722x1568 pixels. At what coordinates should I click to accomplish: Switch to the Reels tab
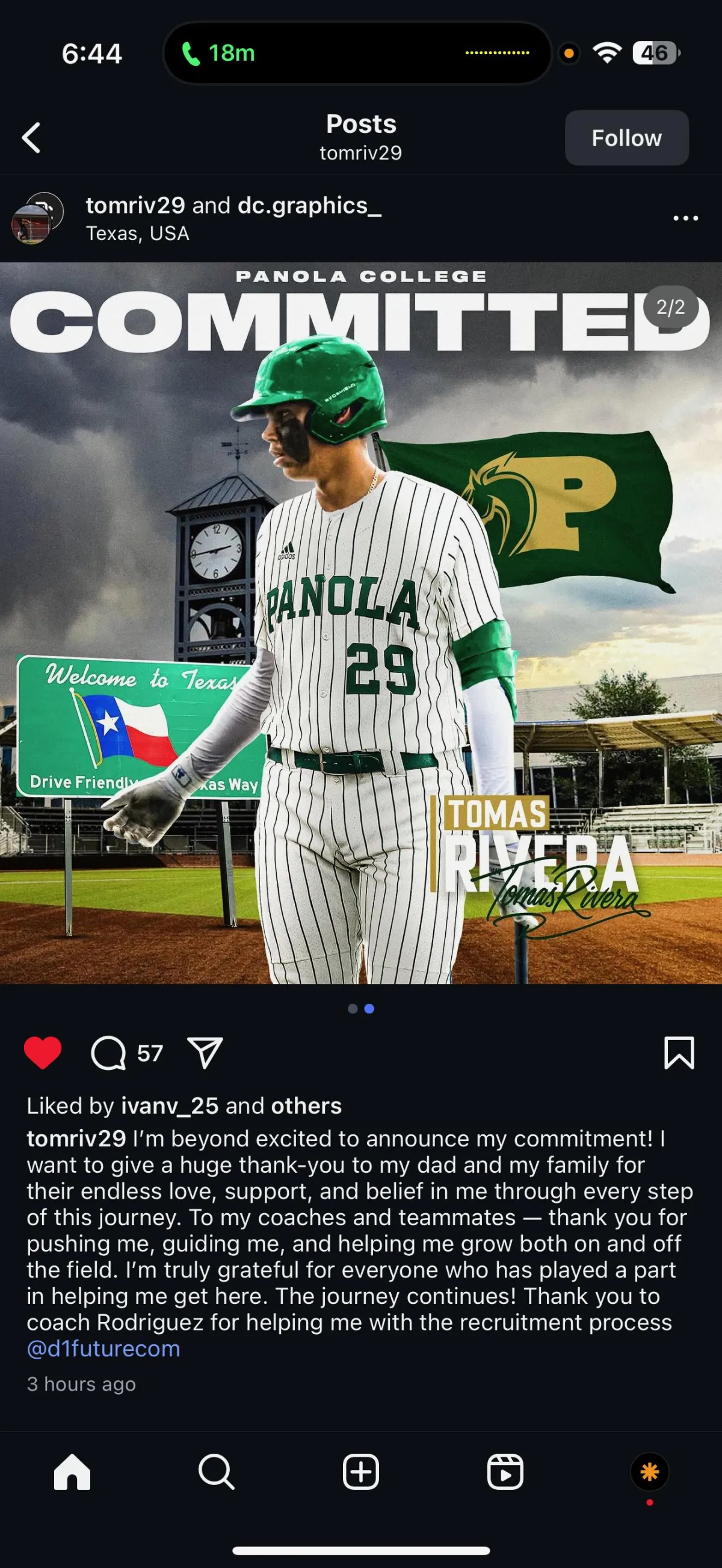coord(505,1472)
